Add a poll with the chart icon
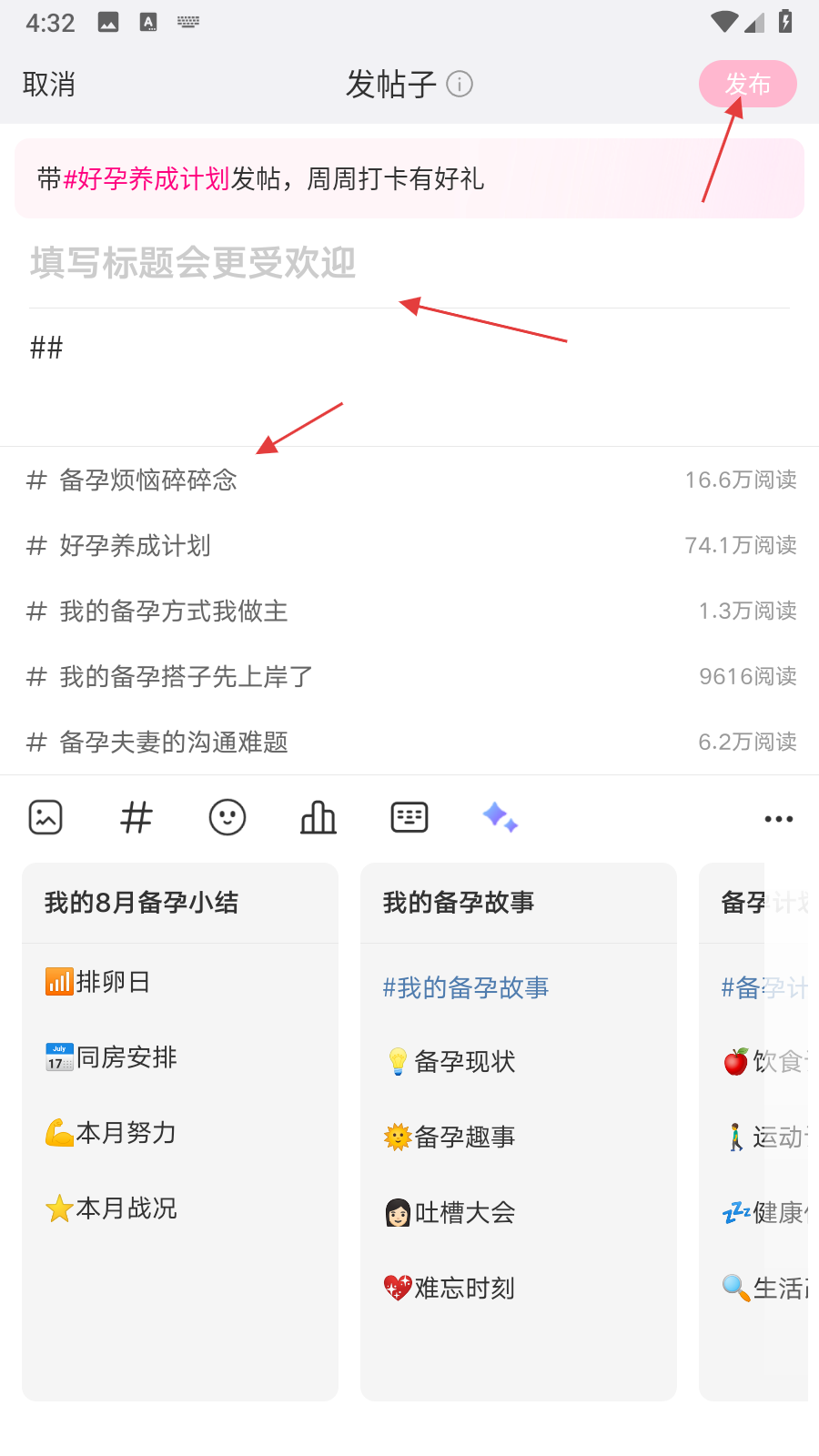 318,817
